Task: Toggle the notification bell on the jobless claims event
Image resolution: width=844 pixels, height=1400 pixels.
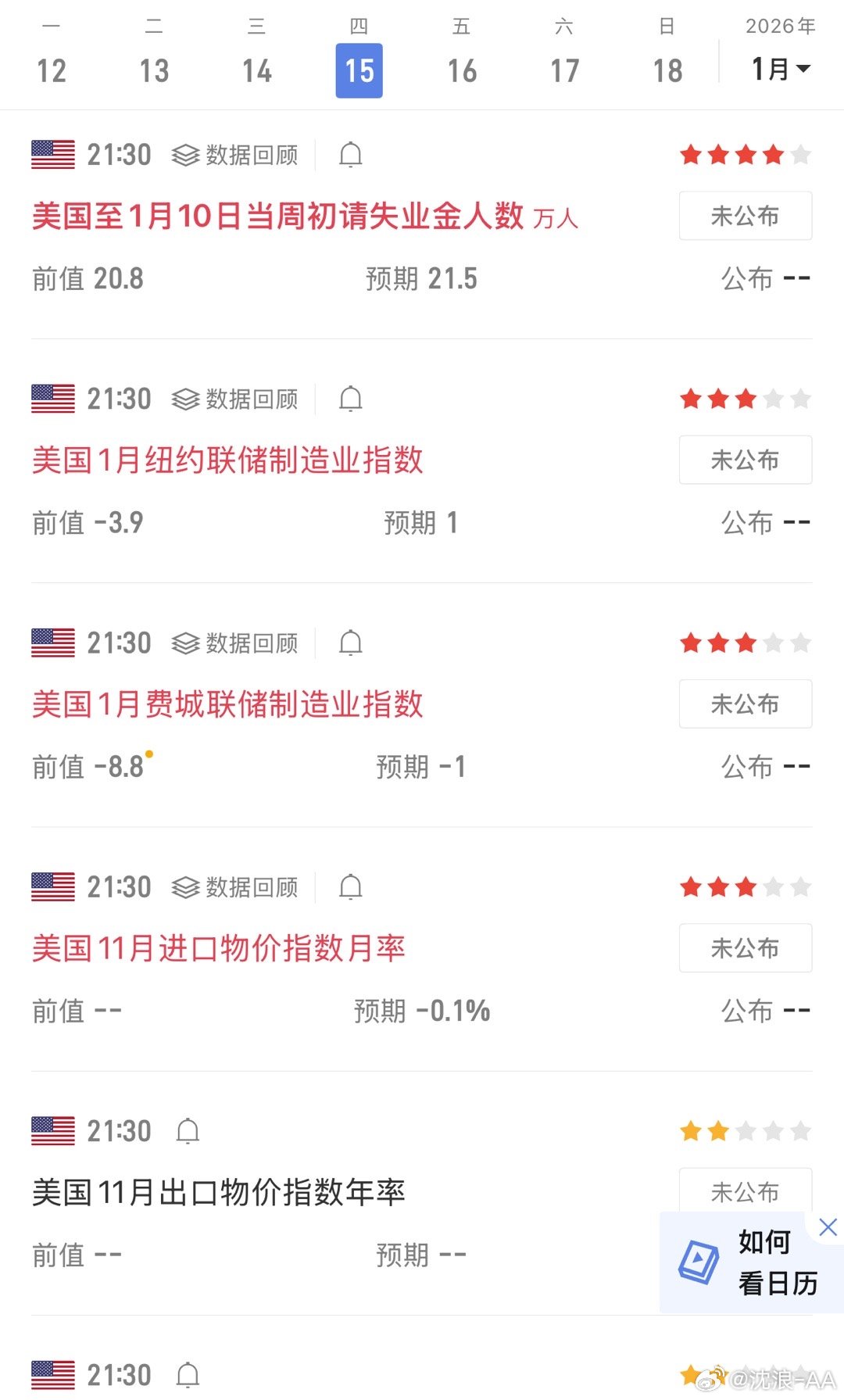Action: (x=350, y=154)
